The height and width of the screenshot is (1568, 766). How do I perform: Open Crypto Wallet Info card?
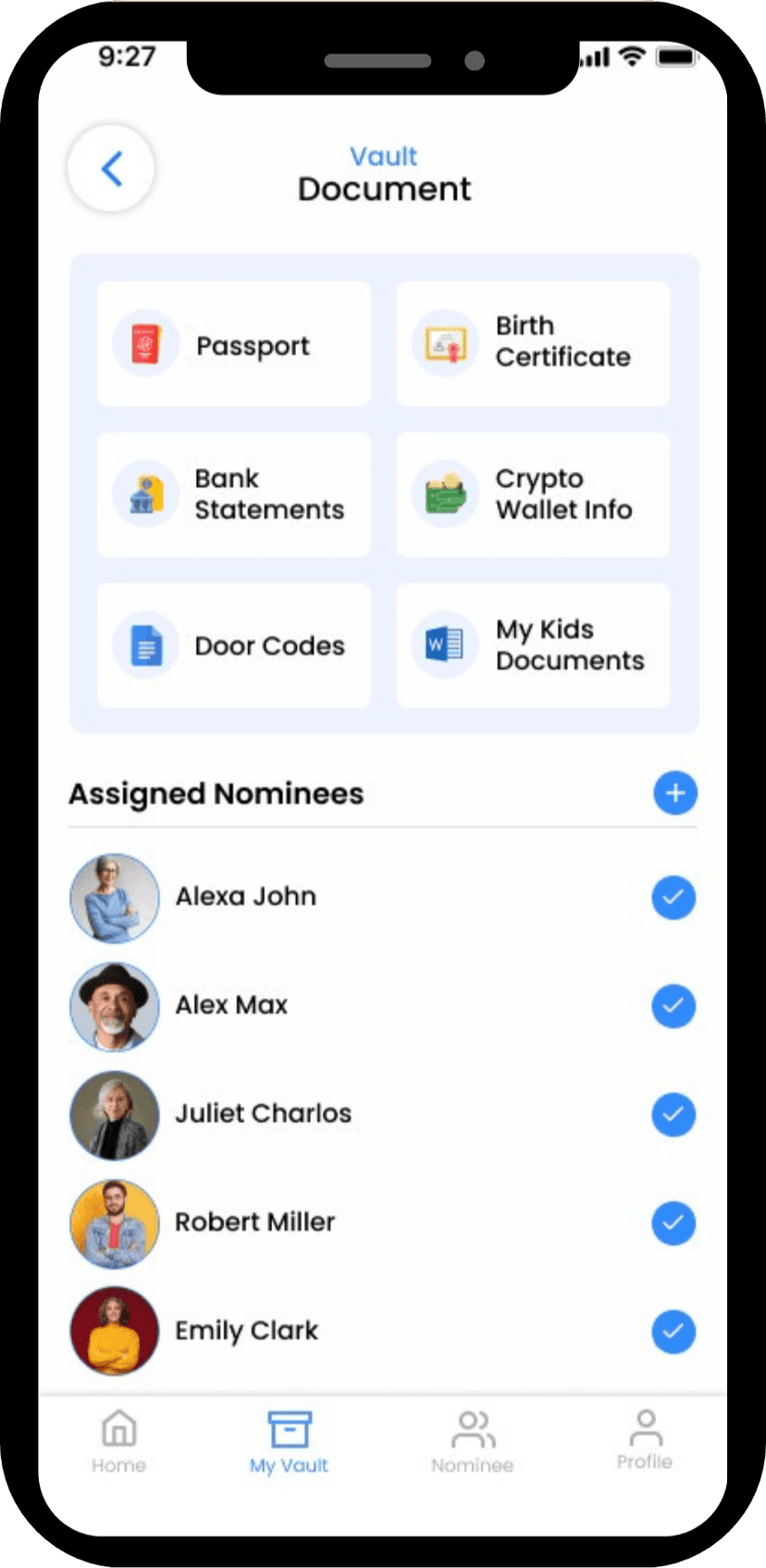[x=533, y=494]
